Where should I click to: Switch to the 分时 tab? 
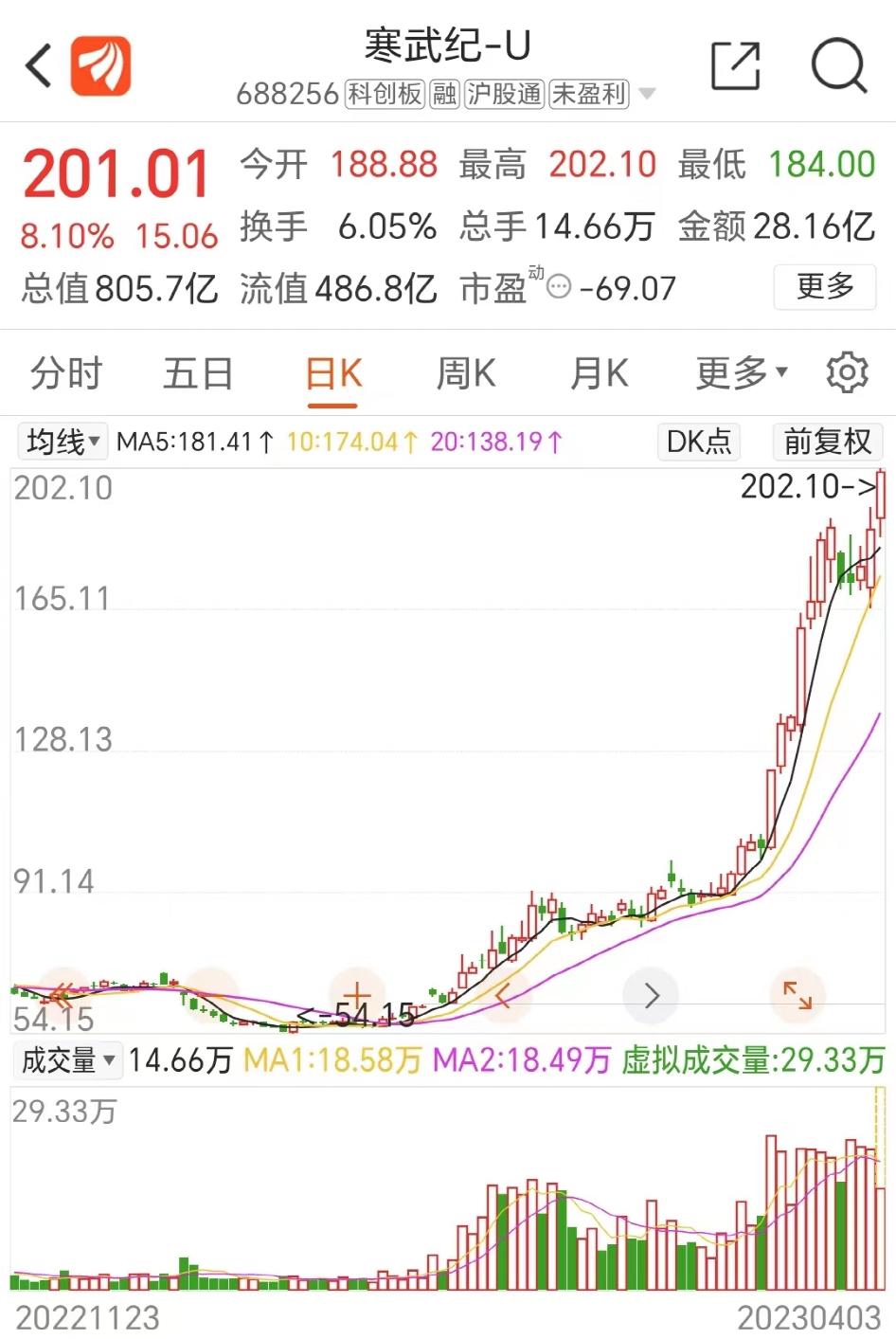point(65,373)
